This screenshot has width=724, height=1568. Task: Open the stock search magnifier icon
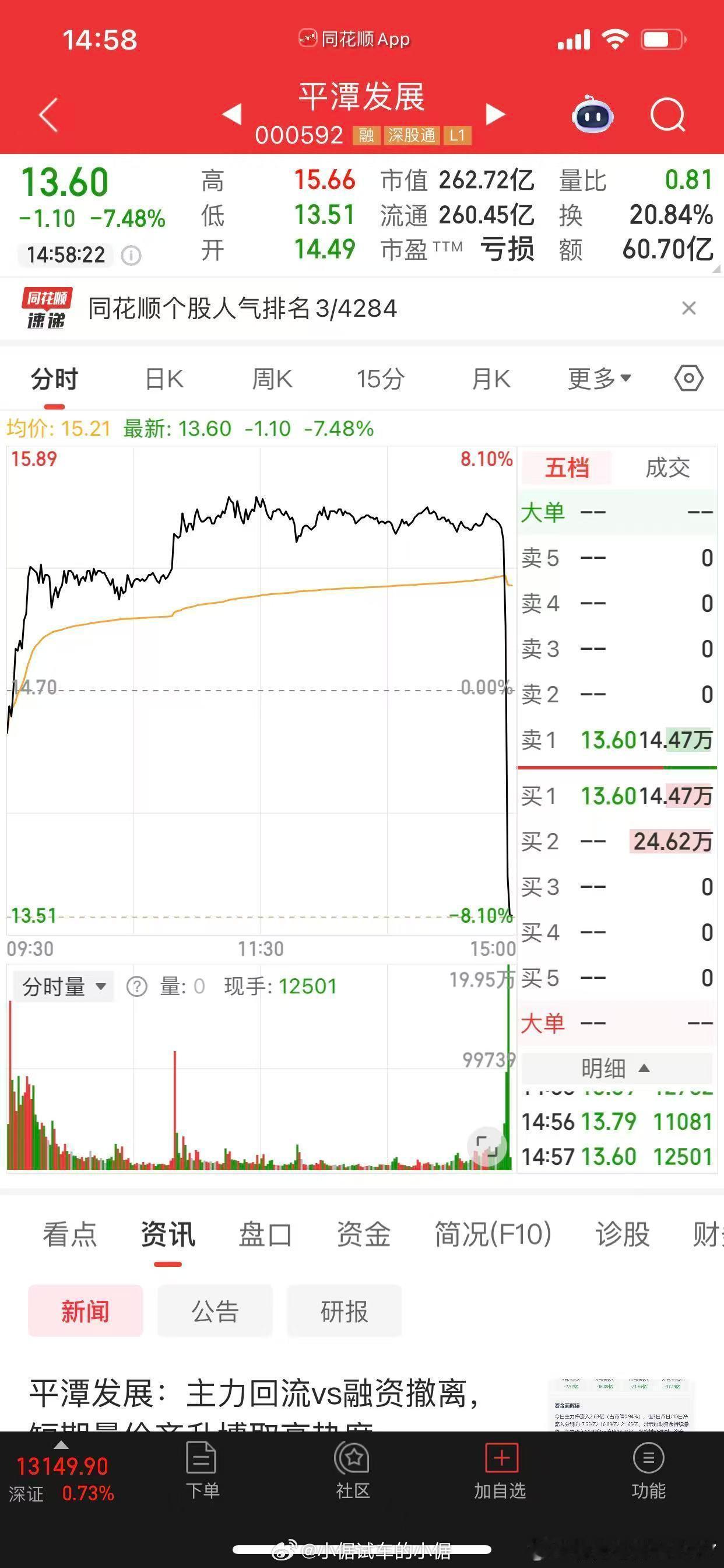tap(668, 116)
